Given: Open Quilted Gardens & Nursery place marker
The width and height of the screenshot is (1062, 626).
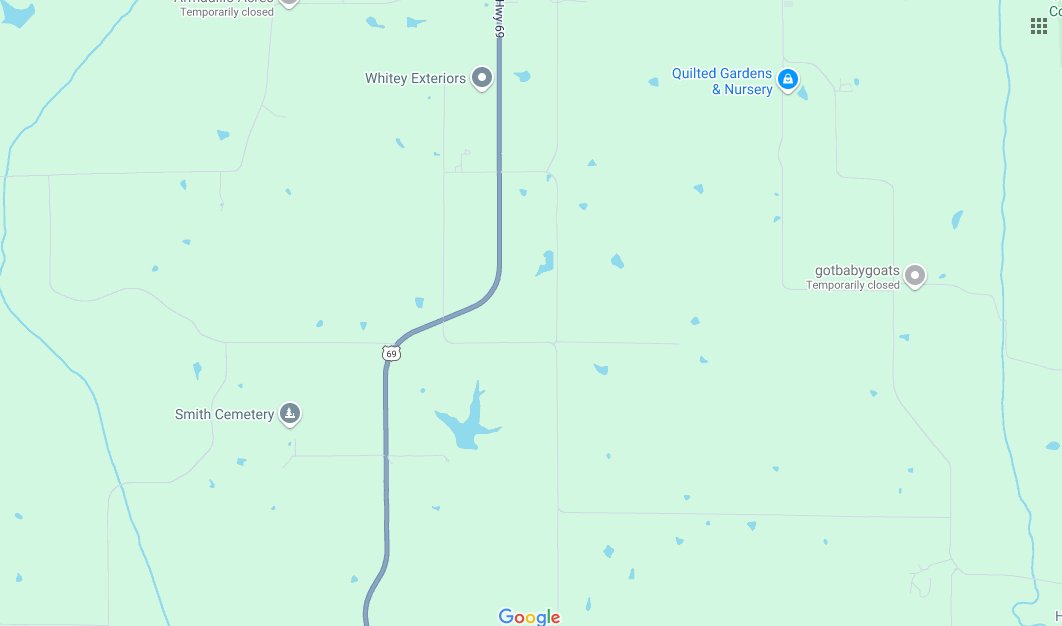Looking at the screenshot, I should pos(787,79).
